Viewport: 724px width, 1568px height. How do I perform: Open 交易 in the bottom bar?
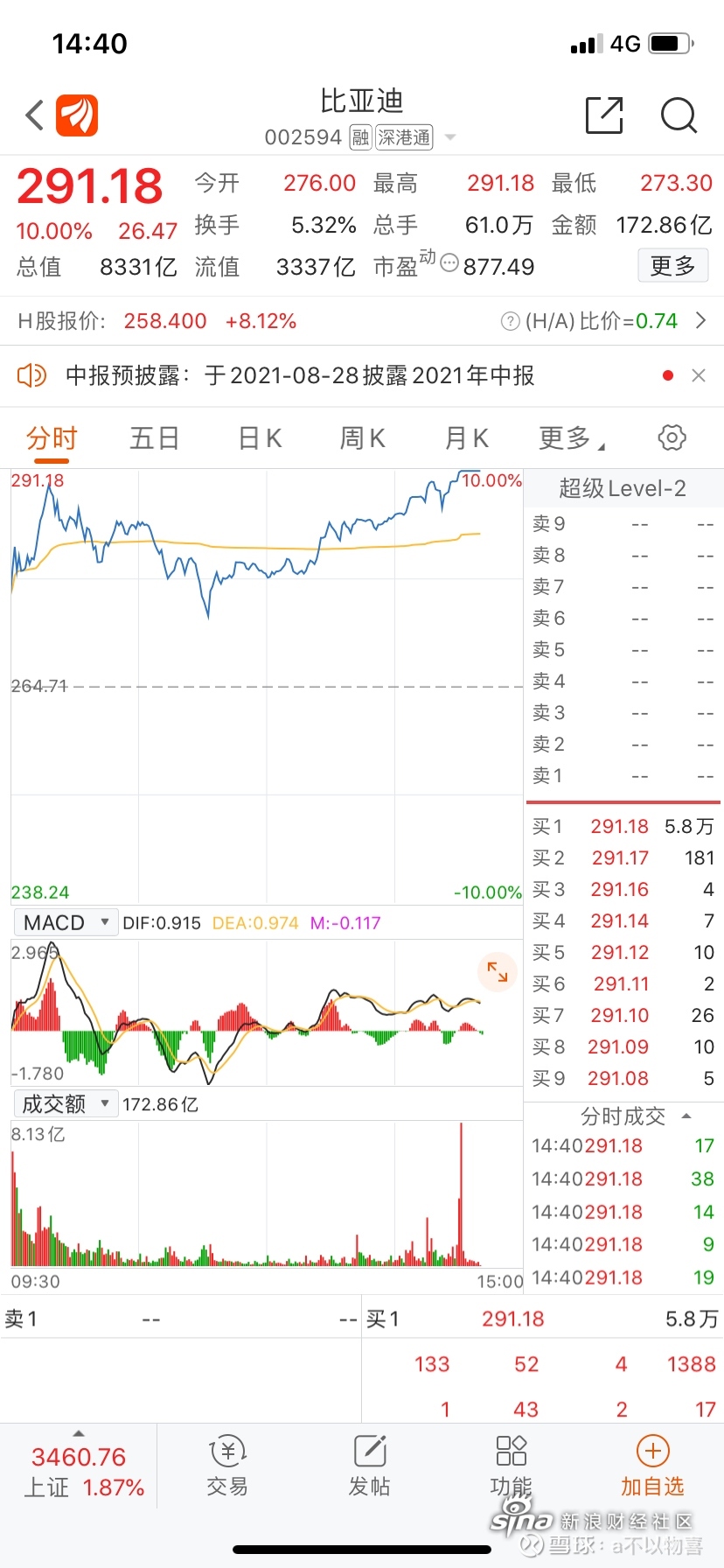(x=227, y=1466)
